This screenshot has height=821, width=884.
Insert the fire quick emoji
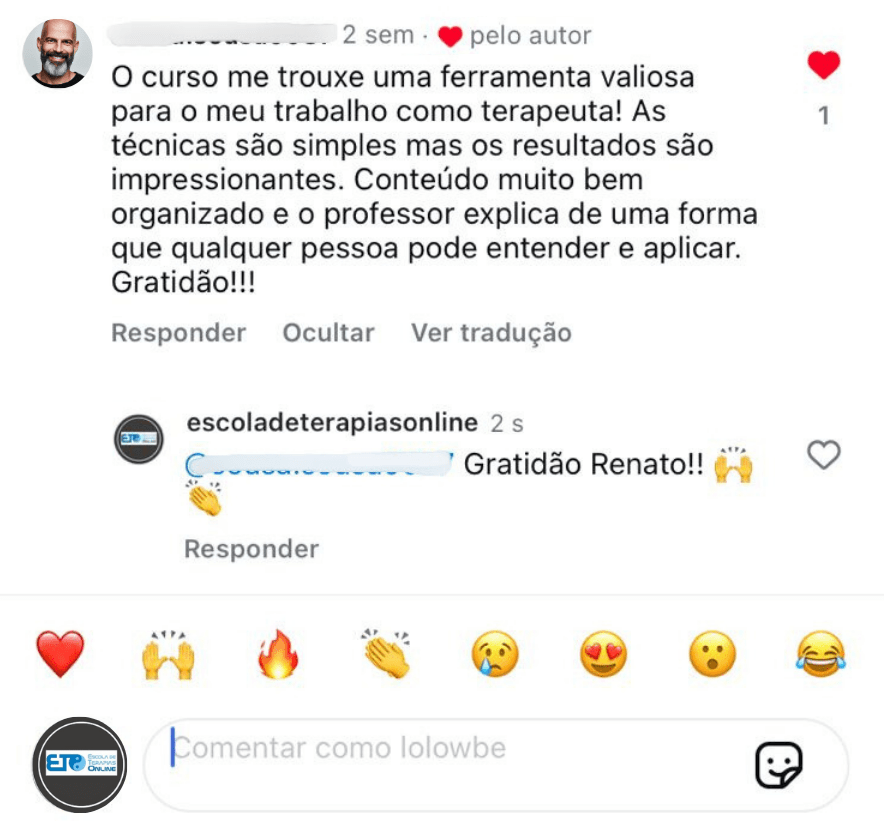(278, 655)
